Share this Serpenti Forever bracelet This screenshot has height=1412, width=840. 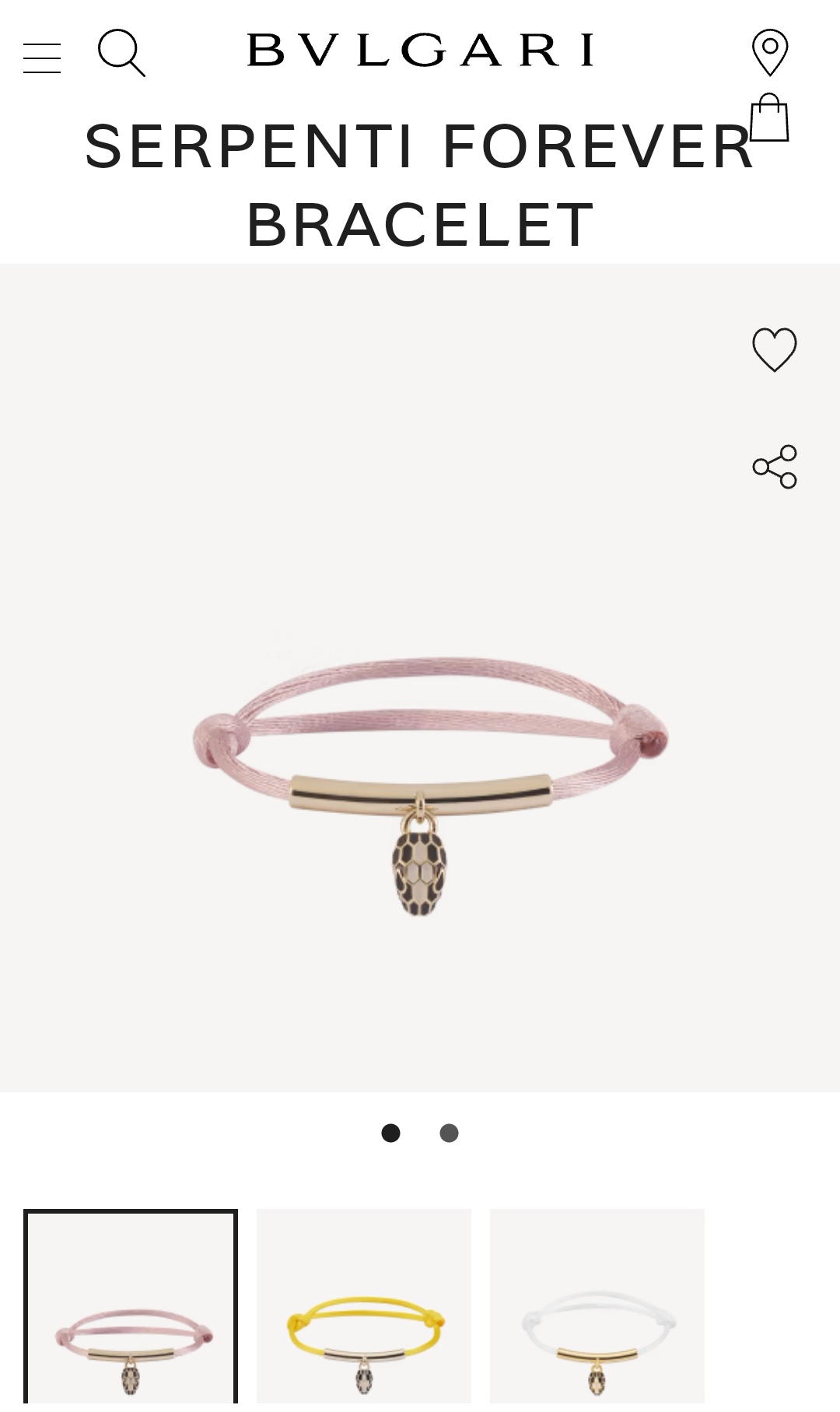(x=775, y=467)
